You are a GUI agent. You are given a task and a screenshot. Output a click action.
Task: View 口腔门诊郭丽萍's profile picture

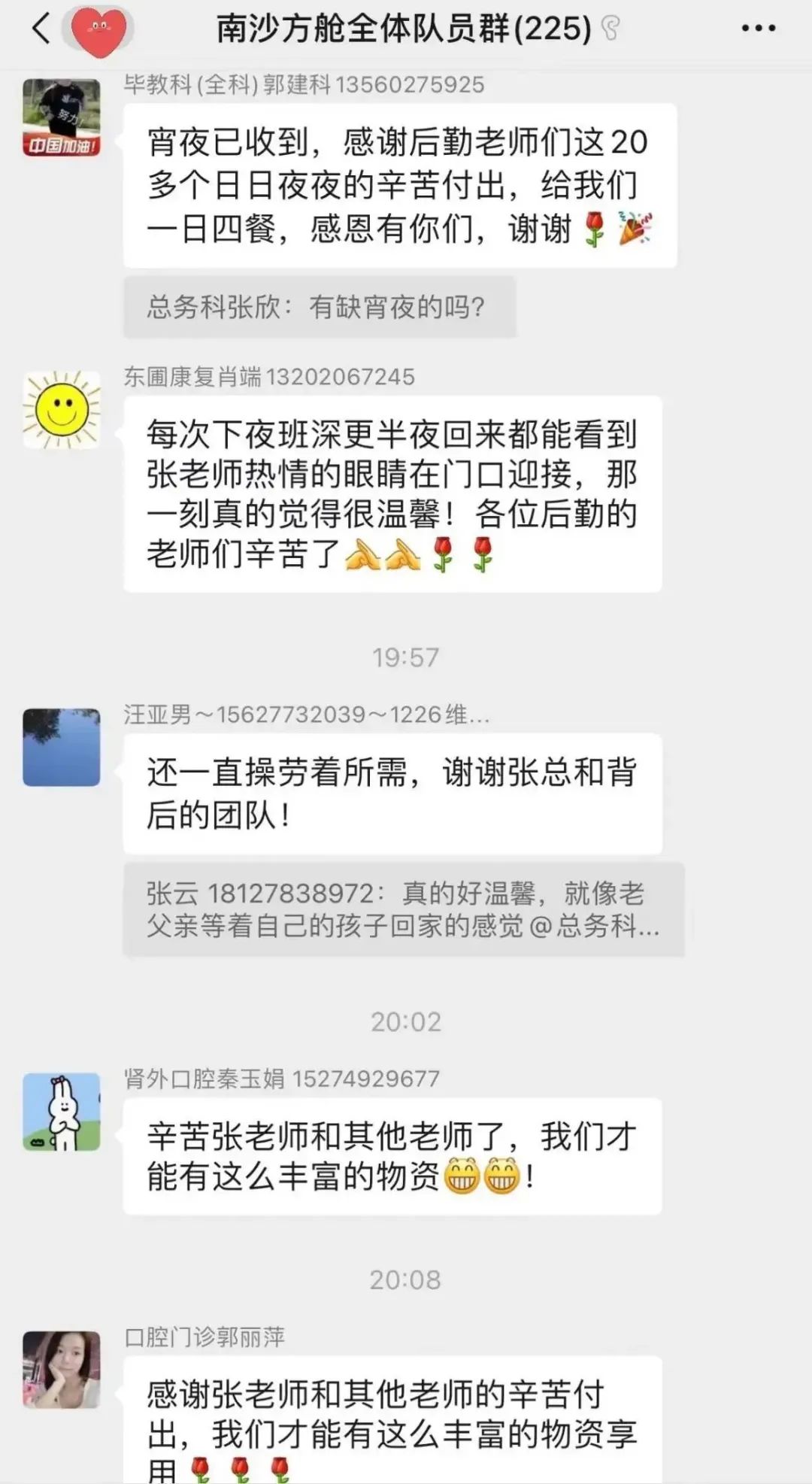click(x=62, y=1369)
